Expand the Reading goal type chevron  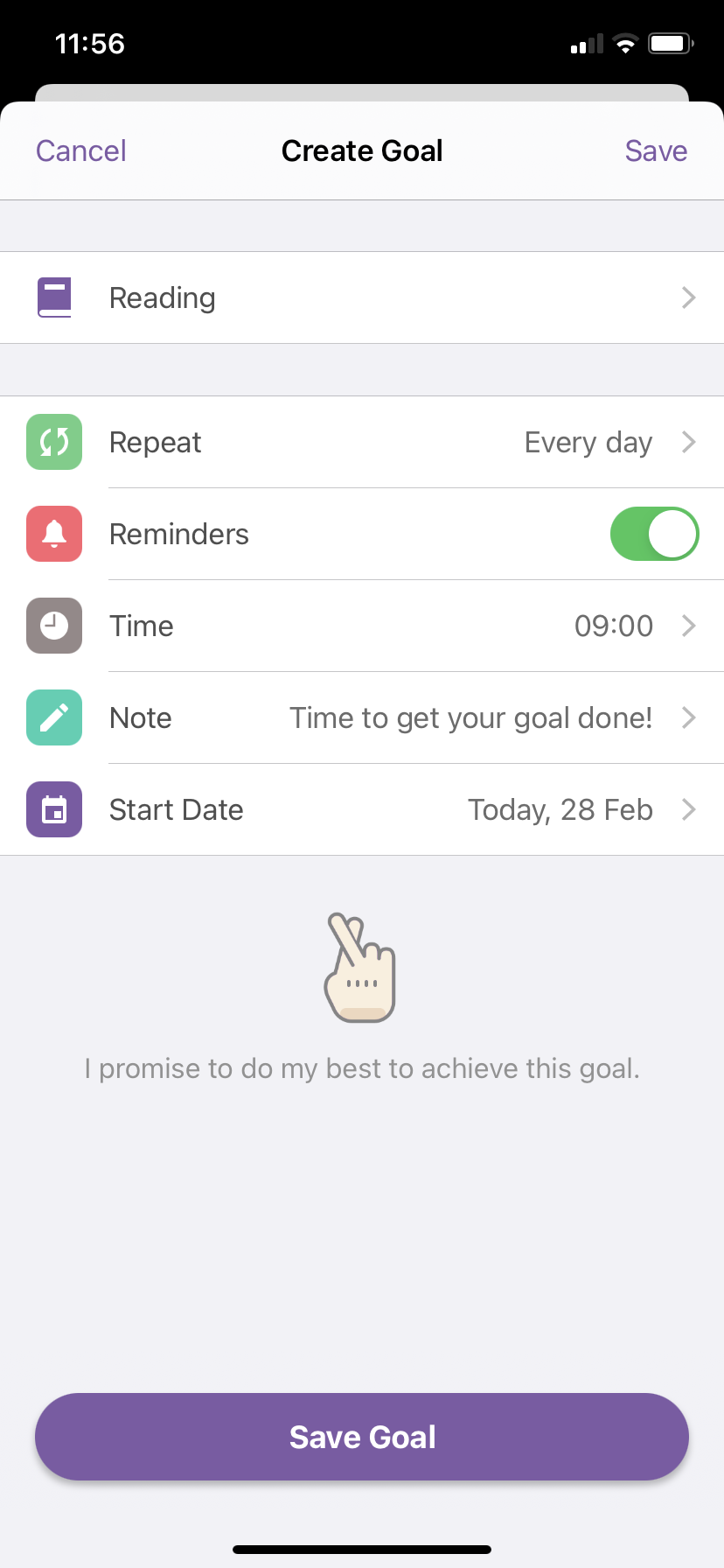click(690, 297)
